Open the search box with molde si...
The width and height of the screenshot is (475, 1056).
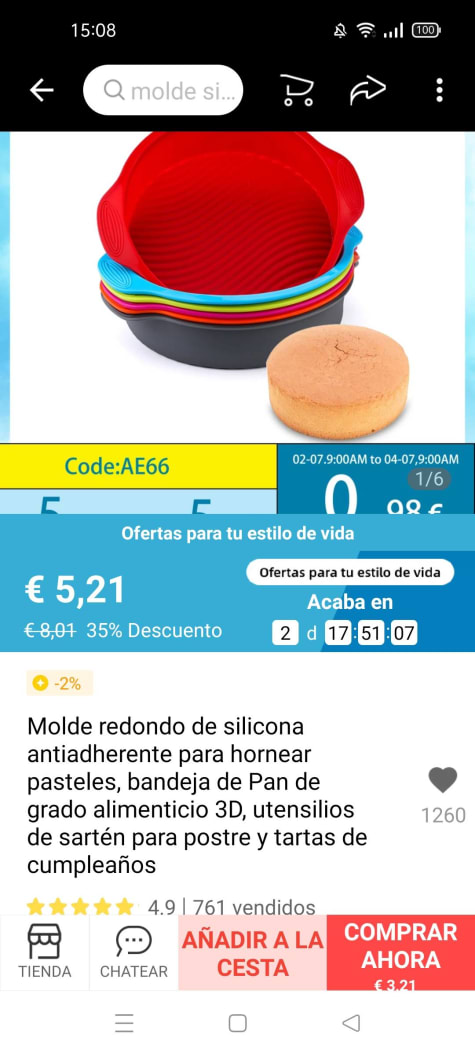click(x=163, y=90)
